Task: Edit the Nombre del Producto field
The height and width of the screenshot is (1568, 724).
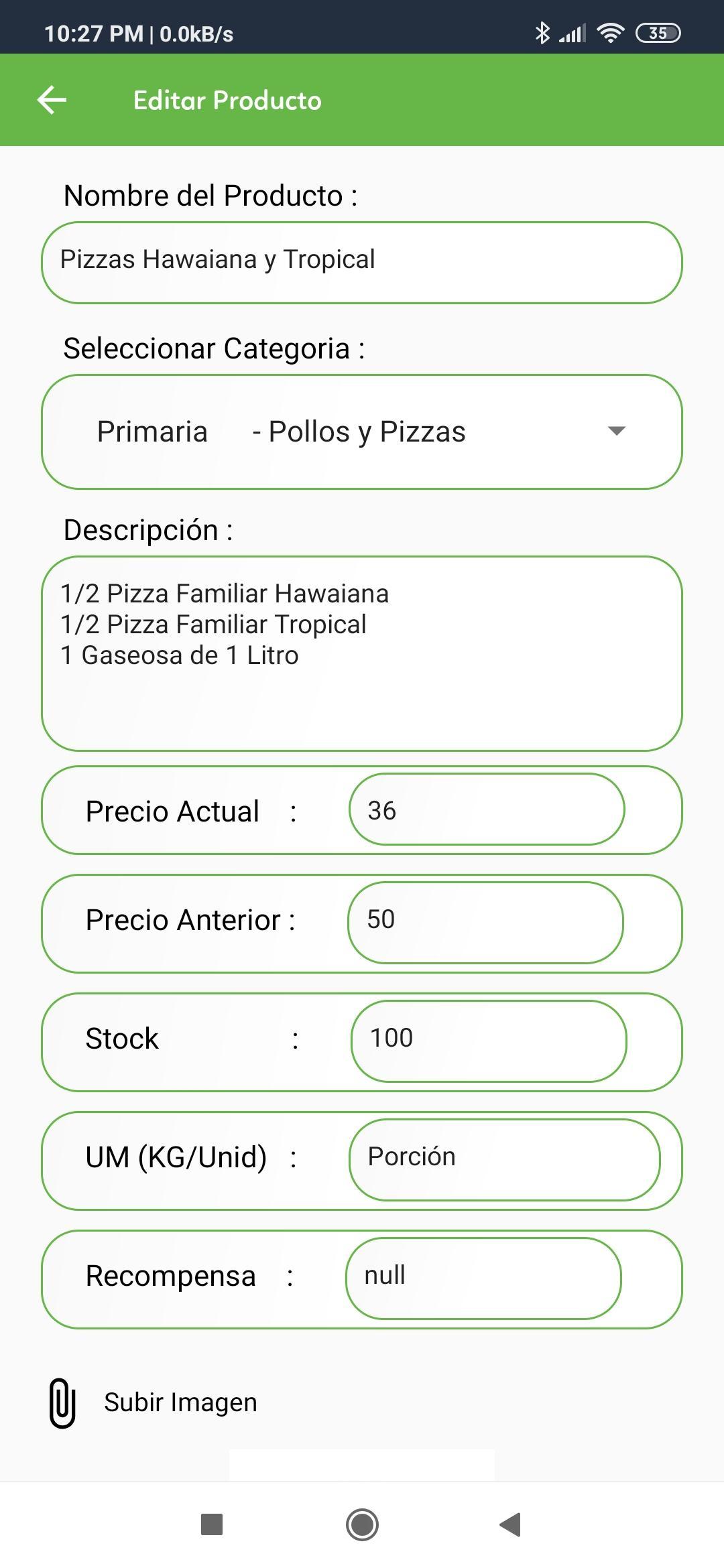Action: point(362,263)
